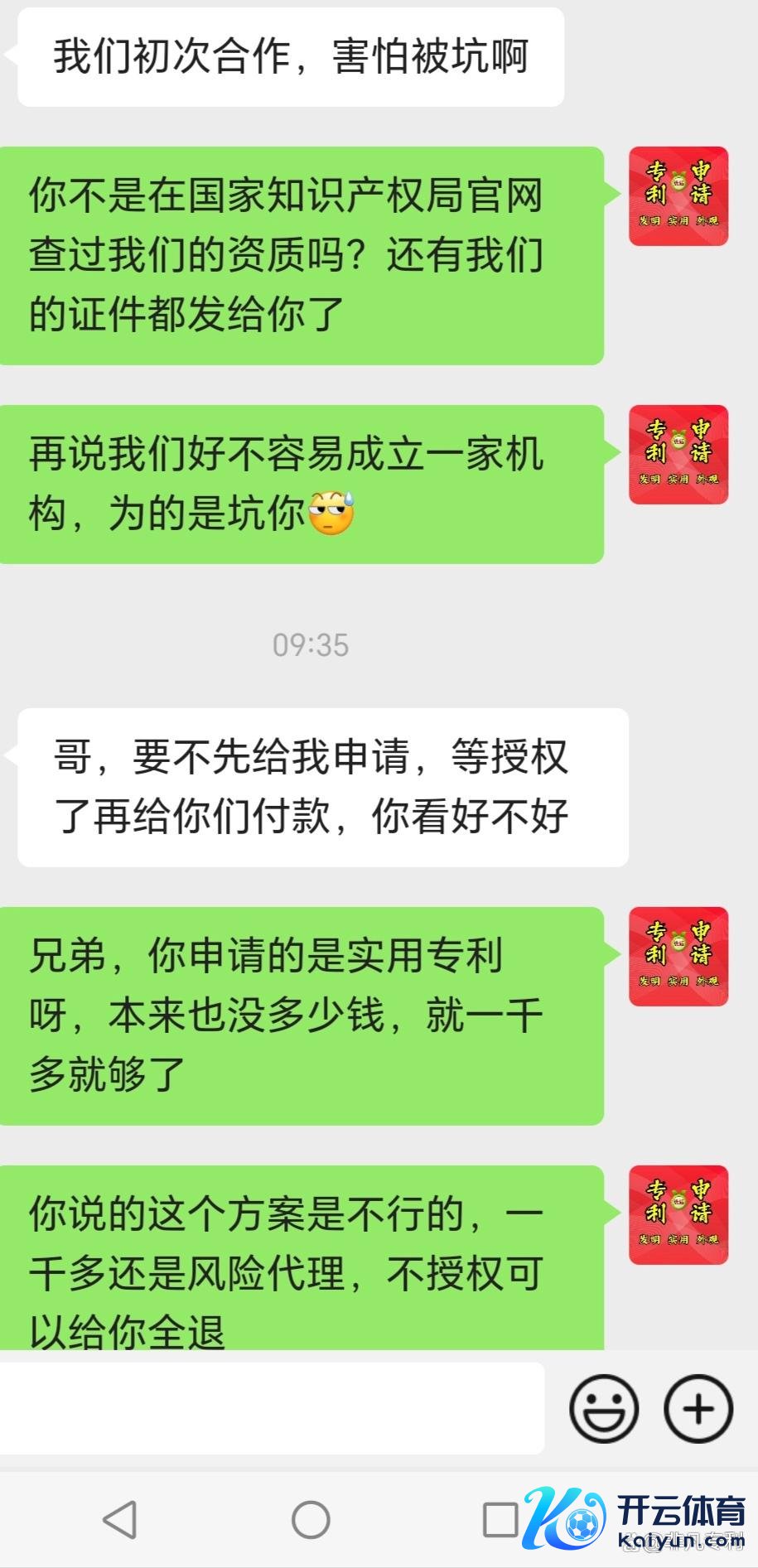Open sender avatar beside 国家知识产权局 message
This screenshot has height=1568, width=758.
tap(678, 196)
